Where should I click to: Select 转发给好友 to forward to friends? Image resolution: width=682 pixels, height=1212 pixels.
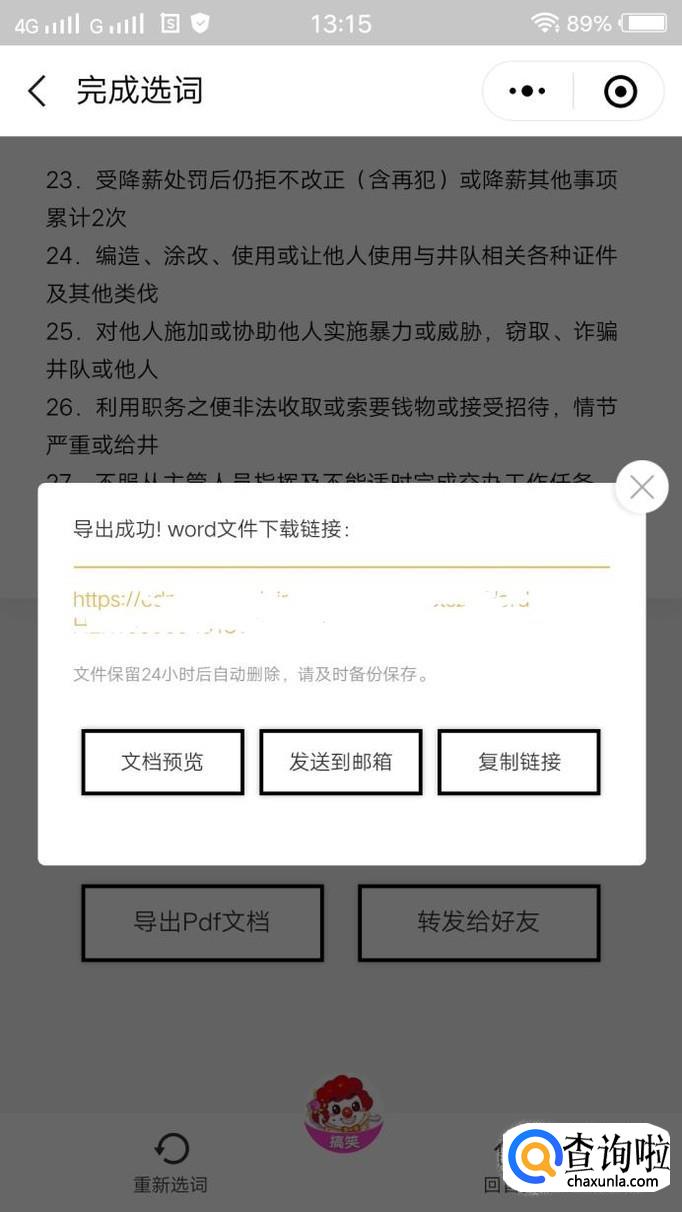coord(479,922)
